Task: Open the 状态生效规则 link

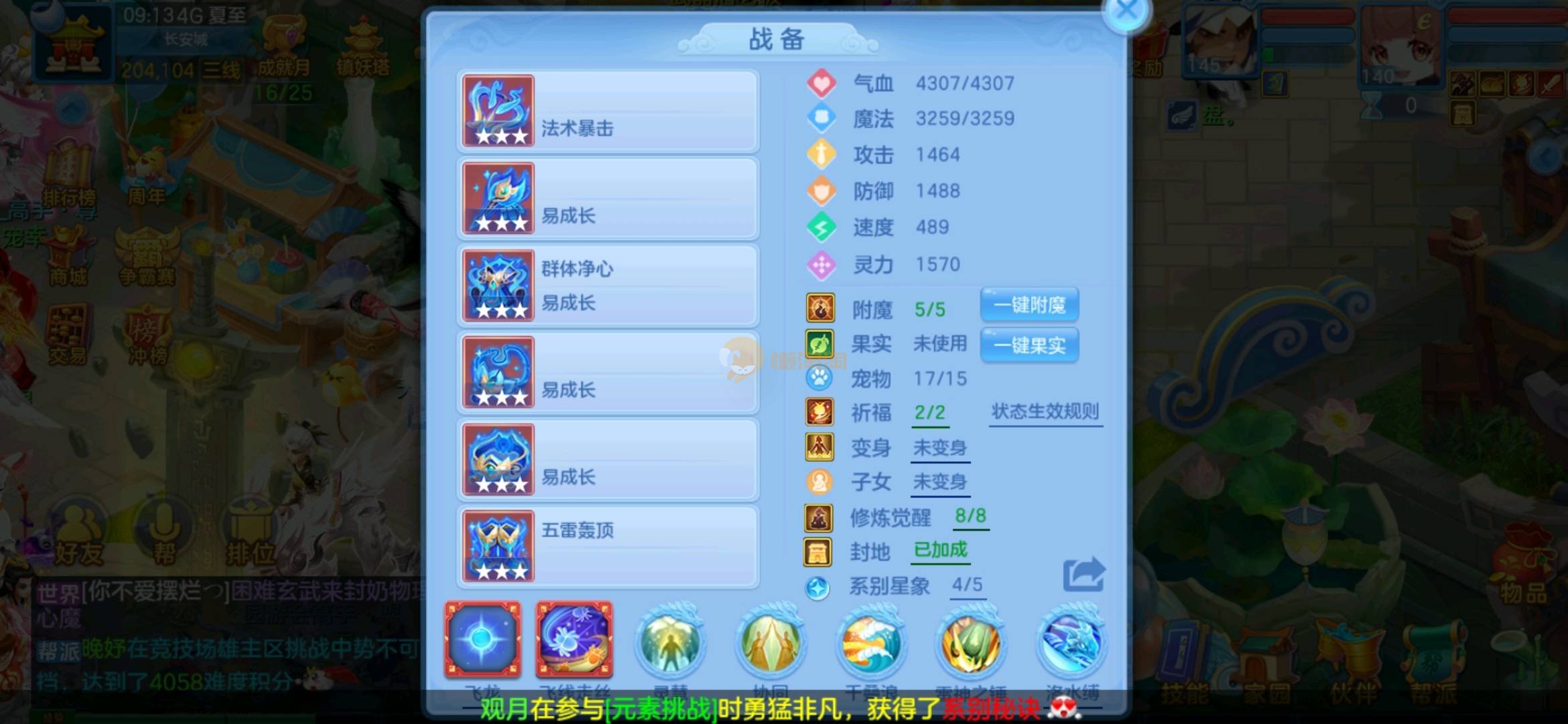Action: tap(1045, 412)
